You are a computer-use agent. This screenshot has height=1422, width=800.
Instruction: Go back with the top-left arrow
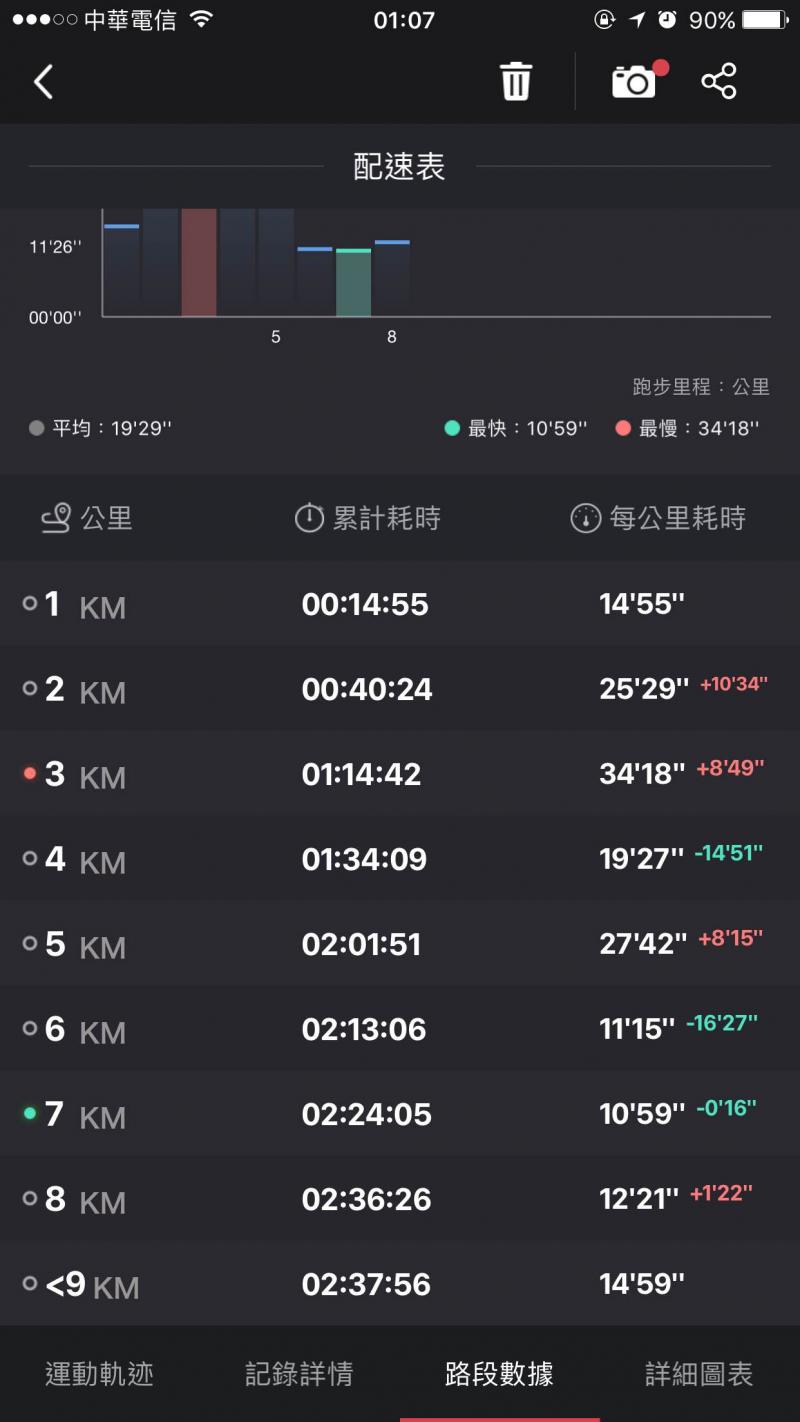43,82
